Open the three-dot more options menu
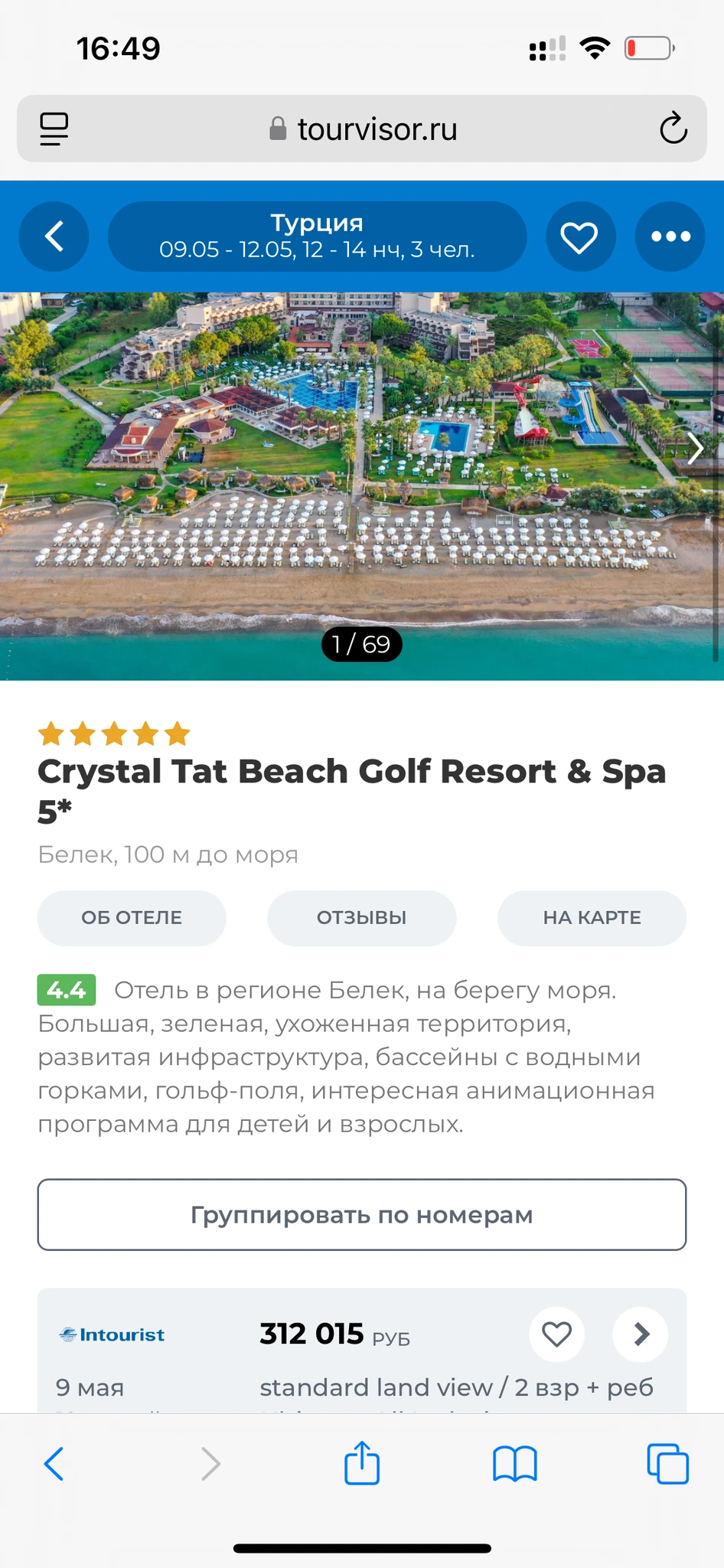 coord(670,237)
